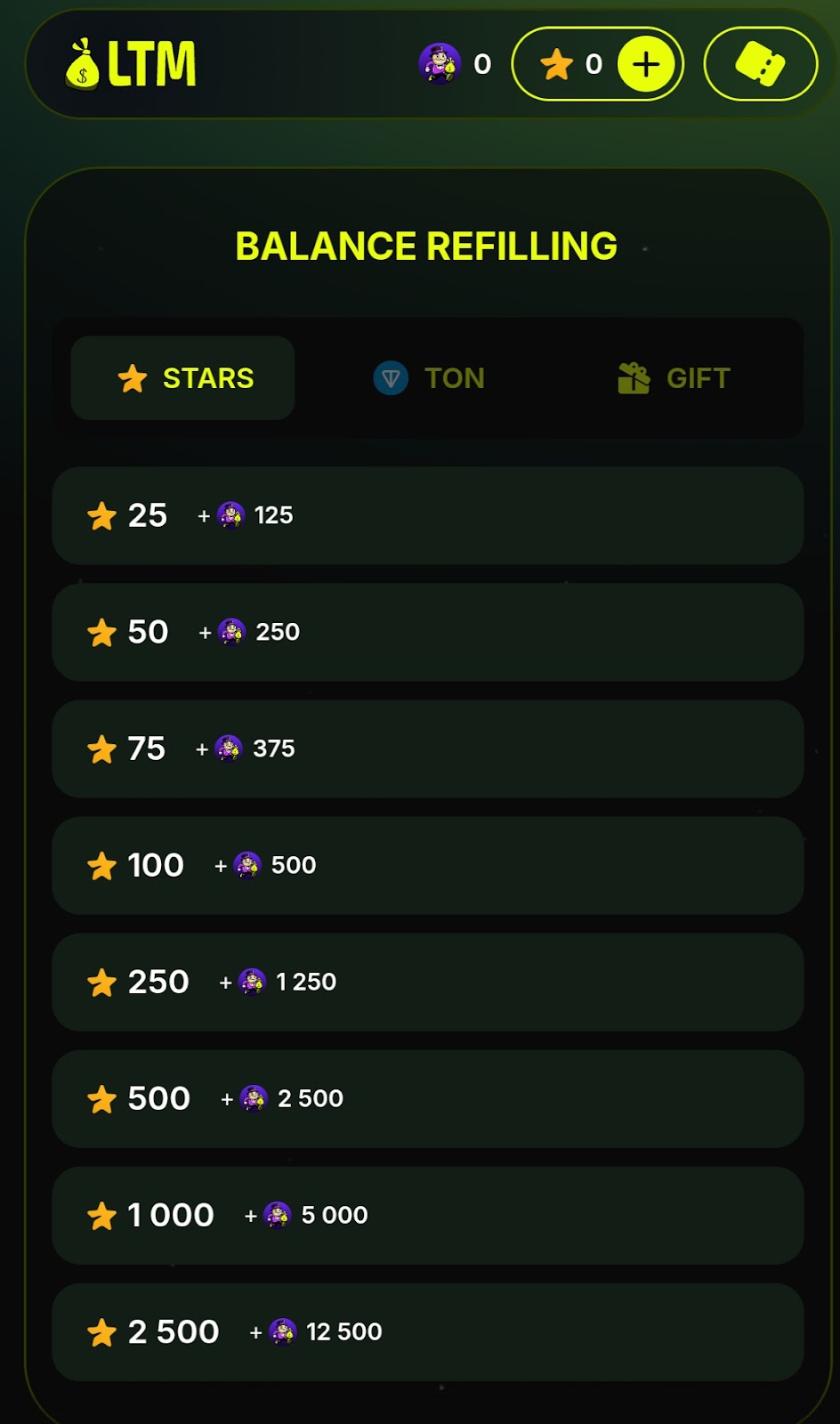The image size is (840, 1424).
Task: Select the 500 stars package
Action: point(428,1098)
